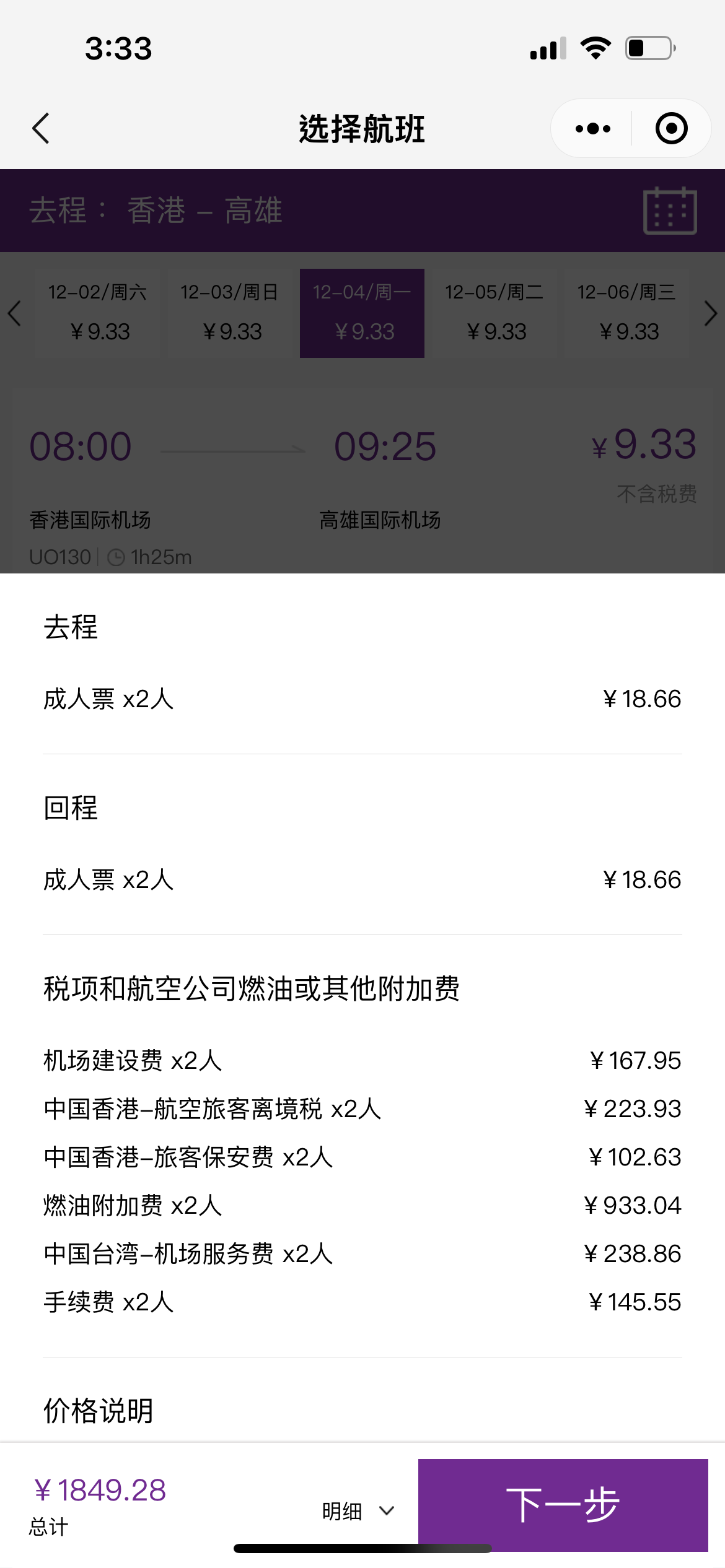Viewport: 725px width, 1568px height.
Task: Select the 12-06/周三 date tab
Action: point(626,313)
